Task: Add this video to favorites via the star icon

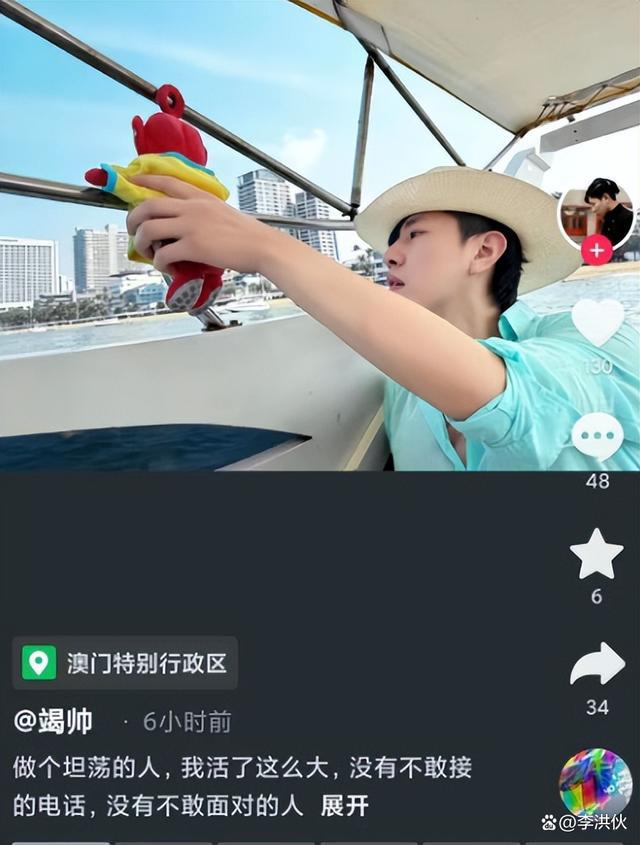Action: click(597, 555)
